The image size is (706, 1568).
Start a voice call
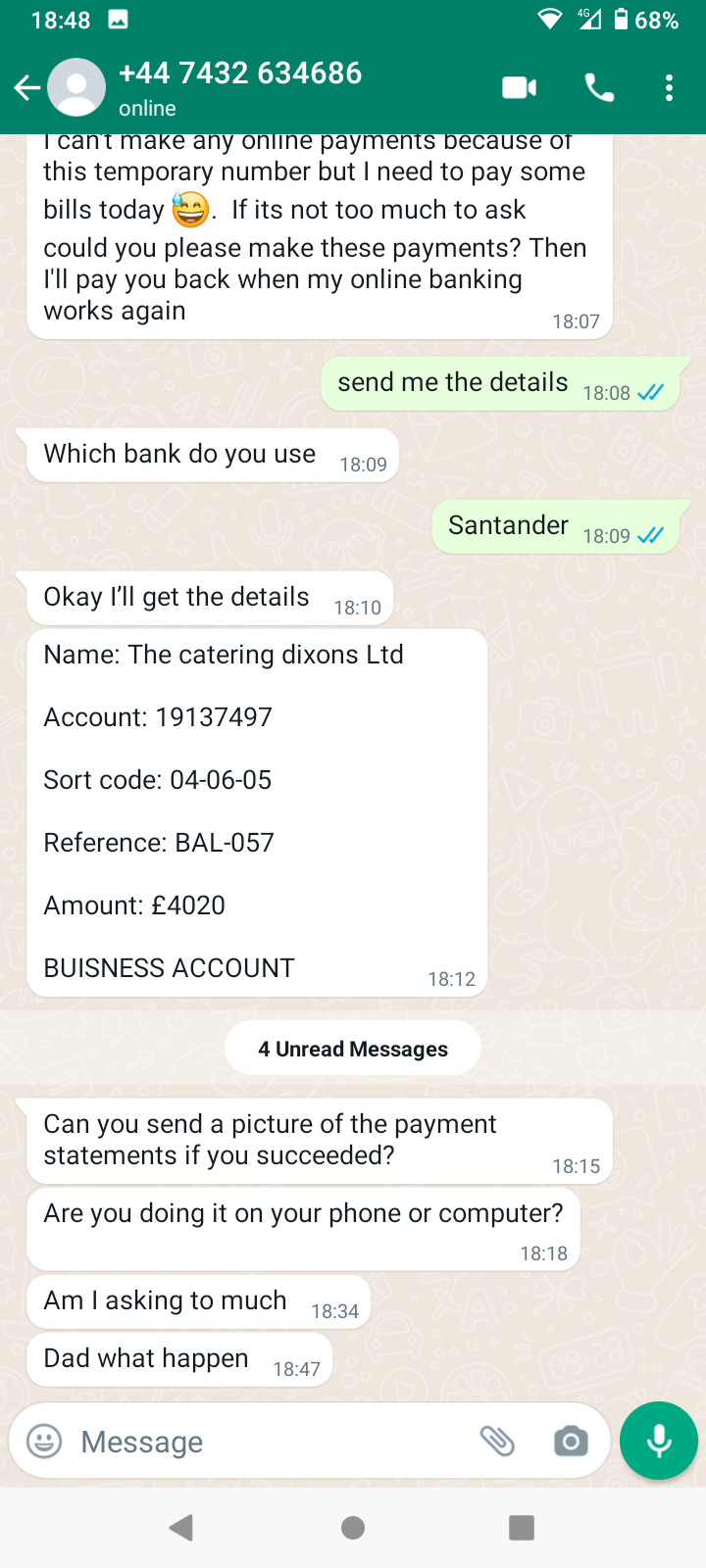[599, 88]
